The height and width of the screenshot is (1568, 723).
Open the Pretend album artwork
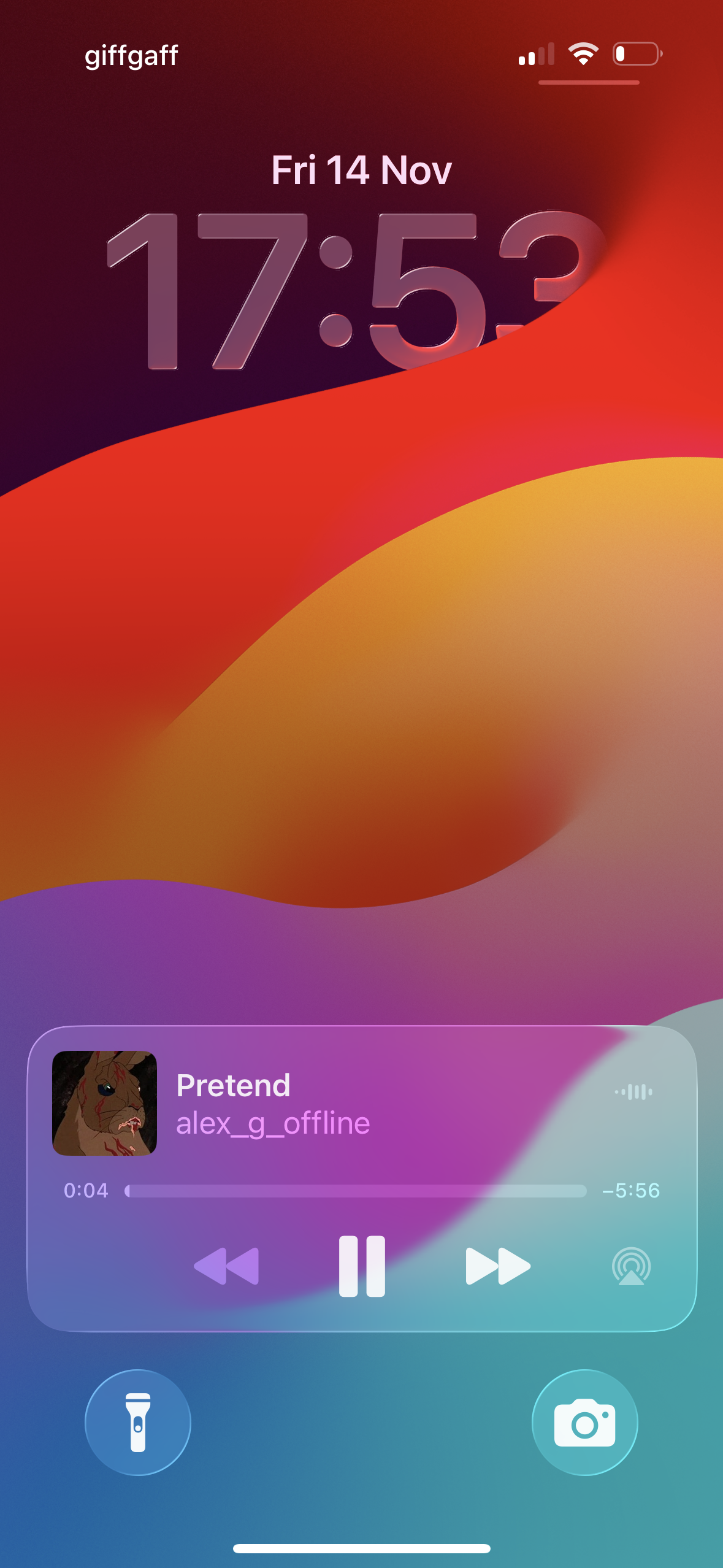(x=105, y=1103)
